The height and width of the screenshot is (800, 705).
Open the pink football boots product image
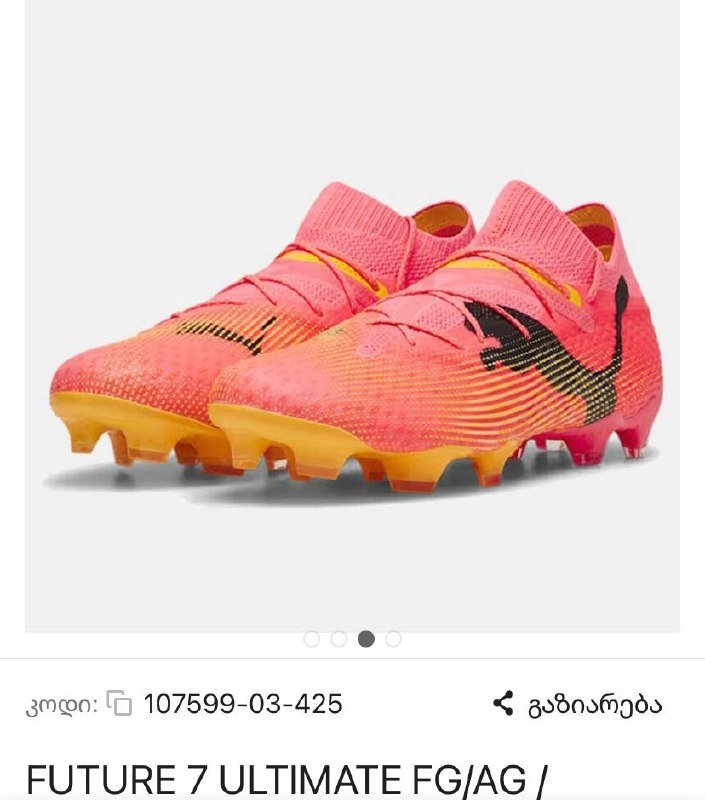352,316
